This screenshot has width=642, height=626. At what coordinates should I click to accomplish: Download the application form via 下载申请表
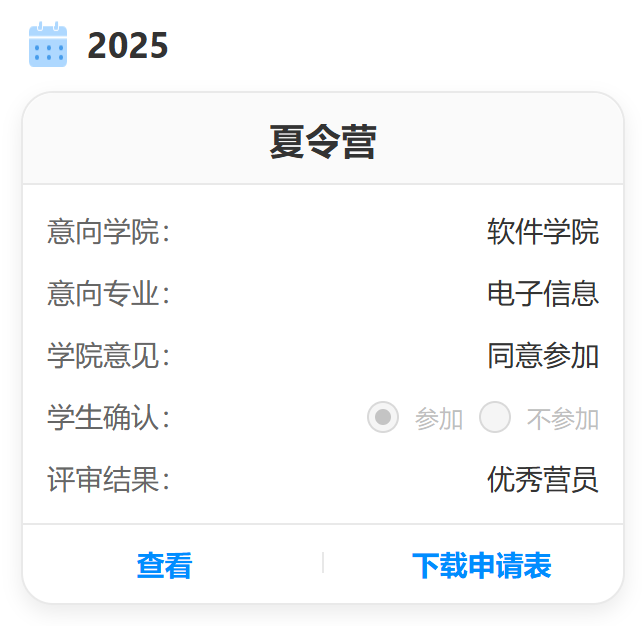(x=481, y=566)
